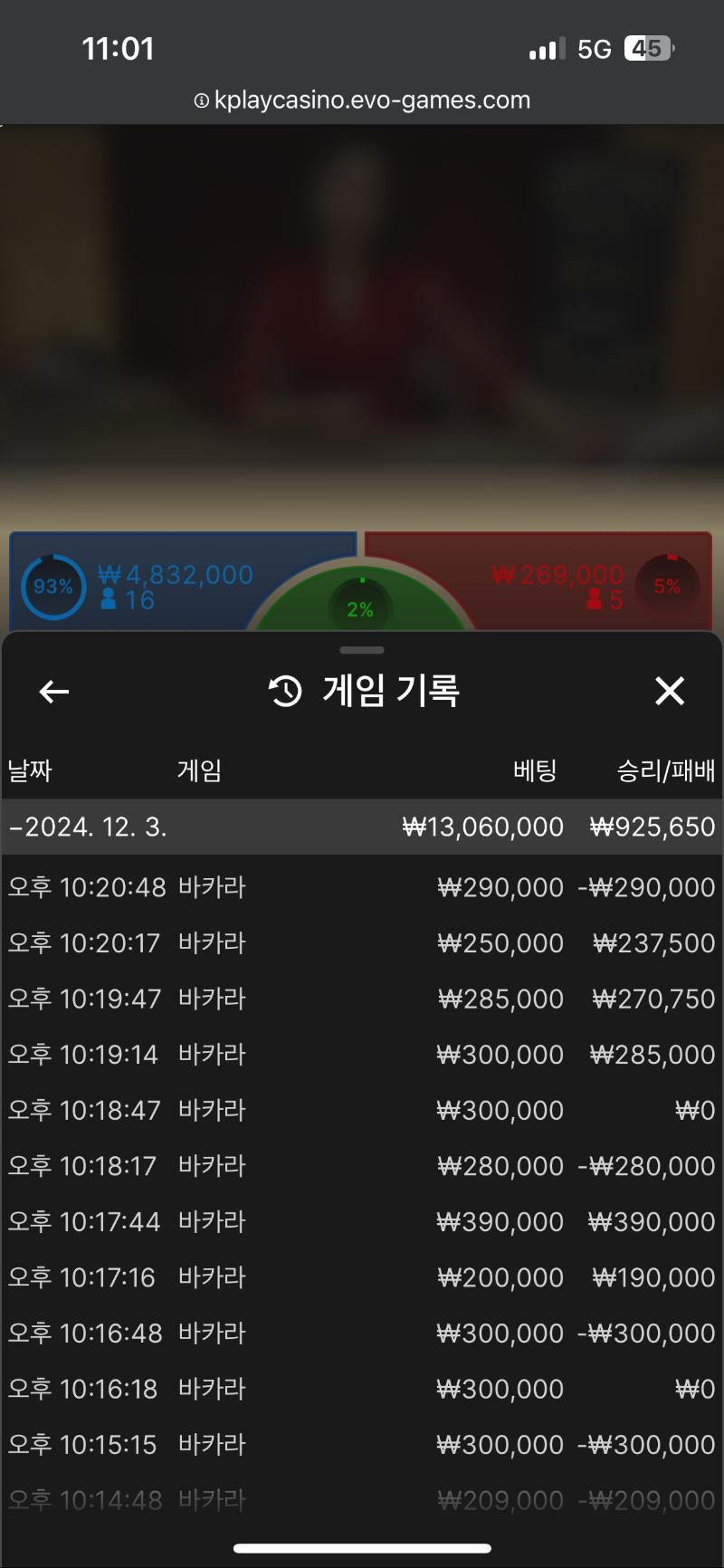The height and width of the screenshot is (1568, 724).
Task: Tap the browser address bar URL
Action: coord(362,100)
